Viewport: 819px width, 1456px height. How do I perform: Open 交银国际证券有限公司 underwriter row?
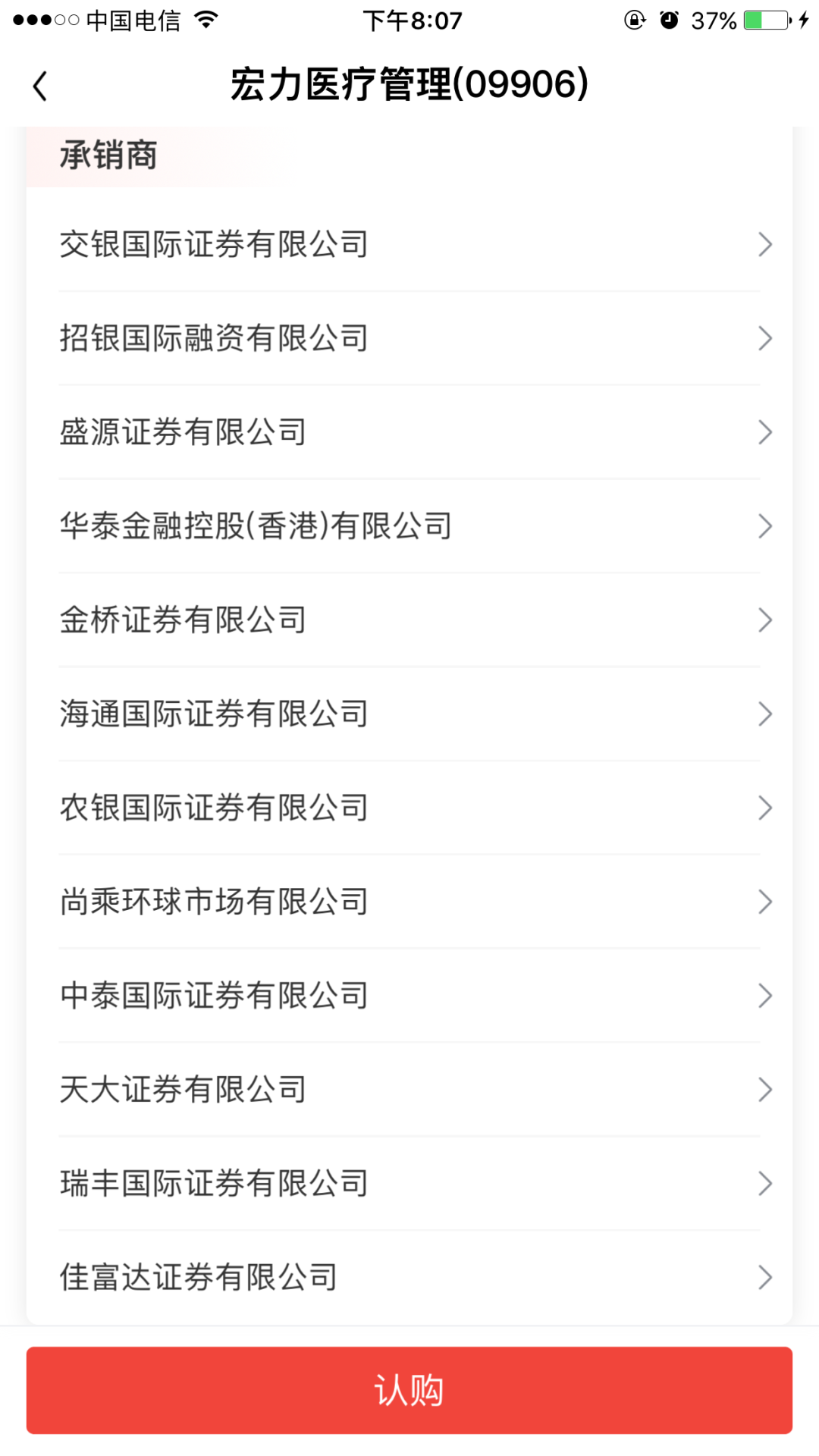[x=409, y=244]
